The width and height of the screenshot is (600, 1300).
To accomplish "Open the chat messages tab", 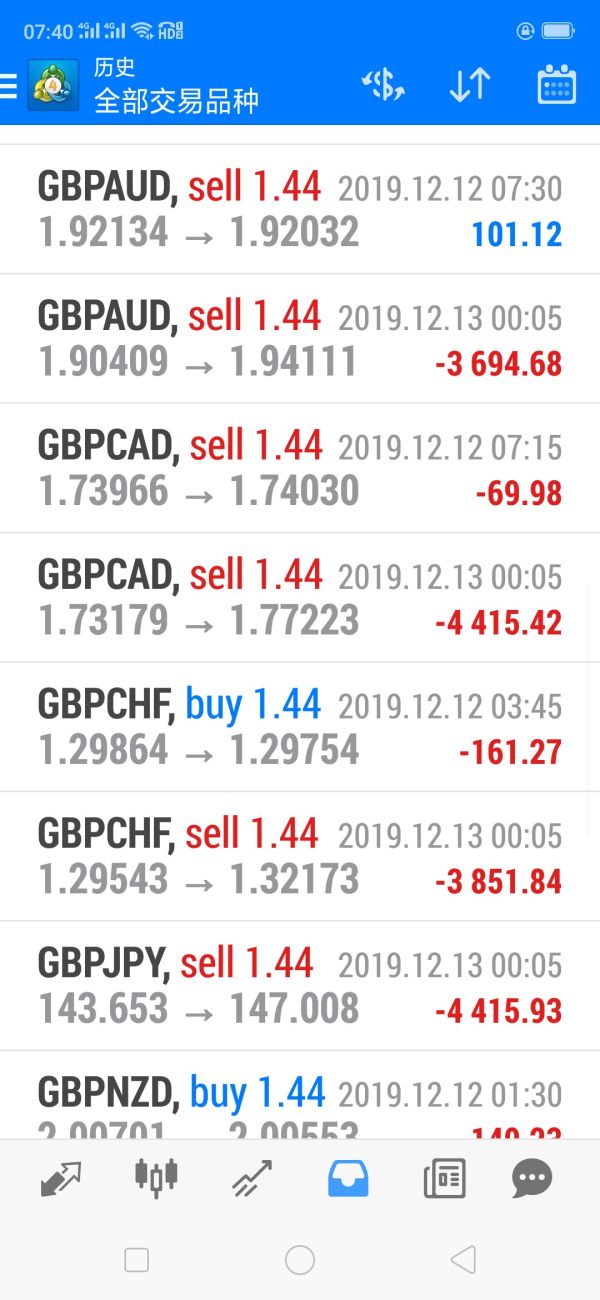I will pos(532,1180).
